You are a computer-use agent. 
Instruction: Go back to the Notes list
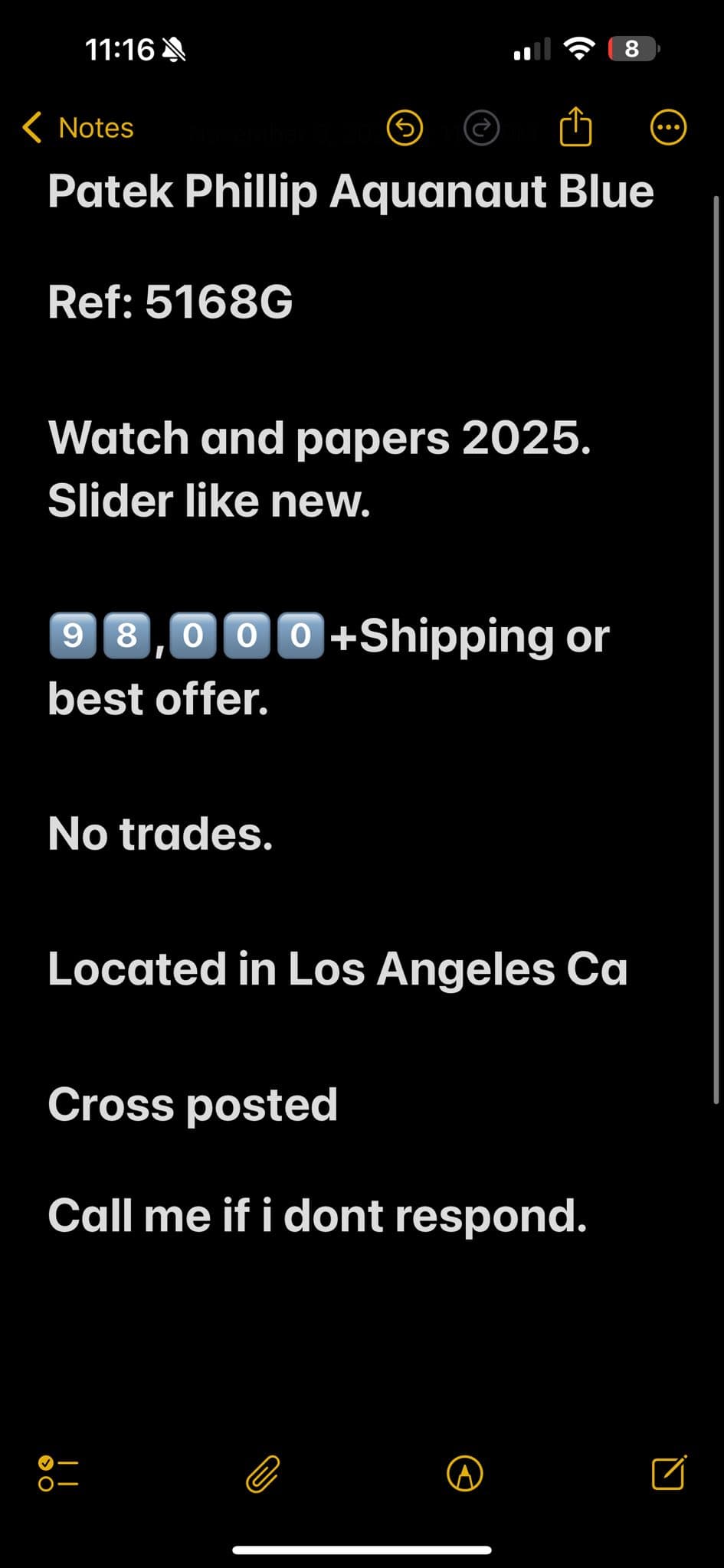pyautogui.click(x=78, y=128)
